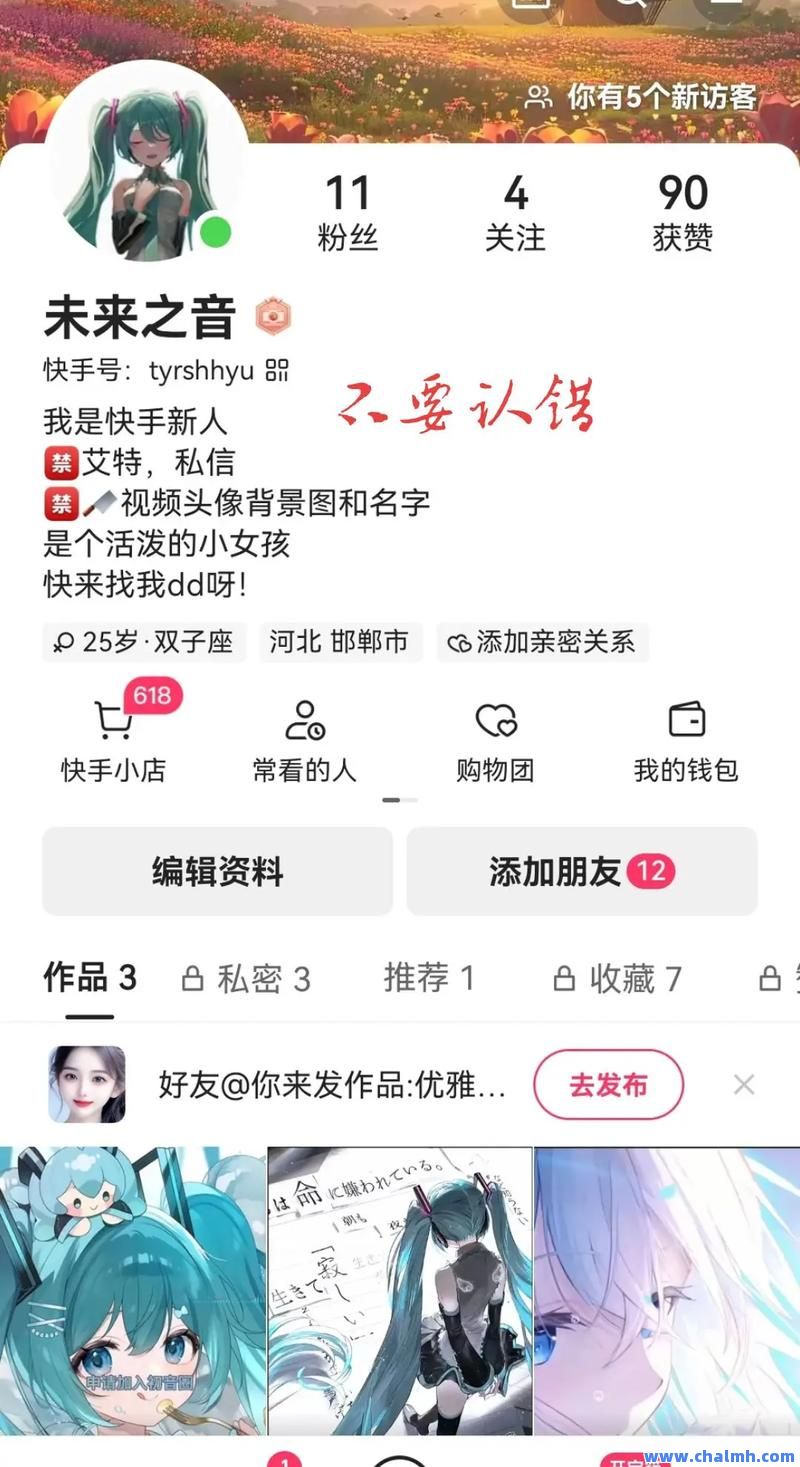Screen dimensions: 800x1467
Task: Switch to the 收藏 7 tab
Action: click(x=617, y=979)
